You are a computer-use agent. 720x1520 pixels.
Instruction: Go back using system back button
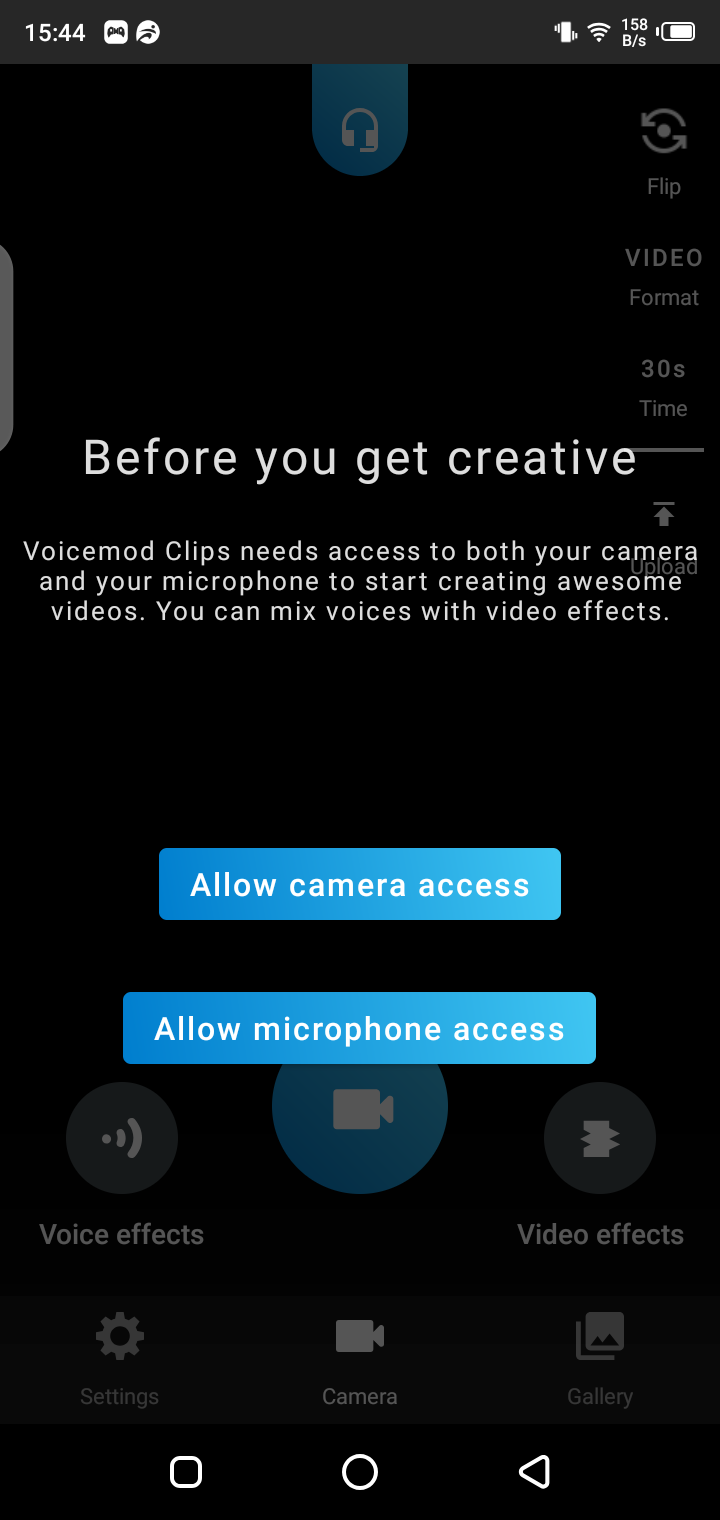tap(535, 1472)
